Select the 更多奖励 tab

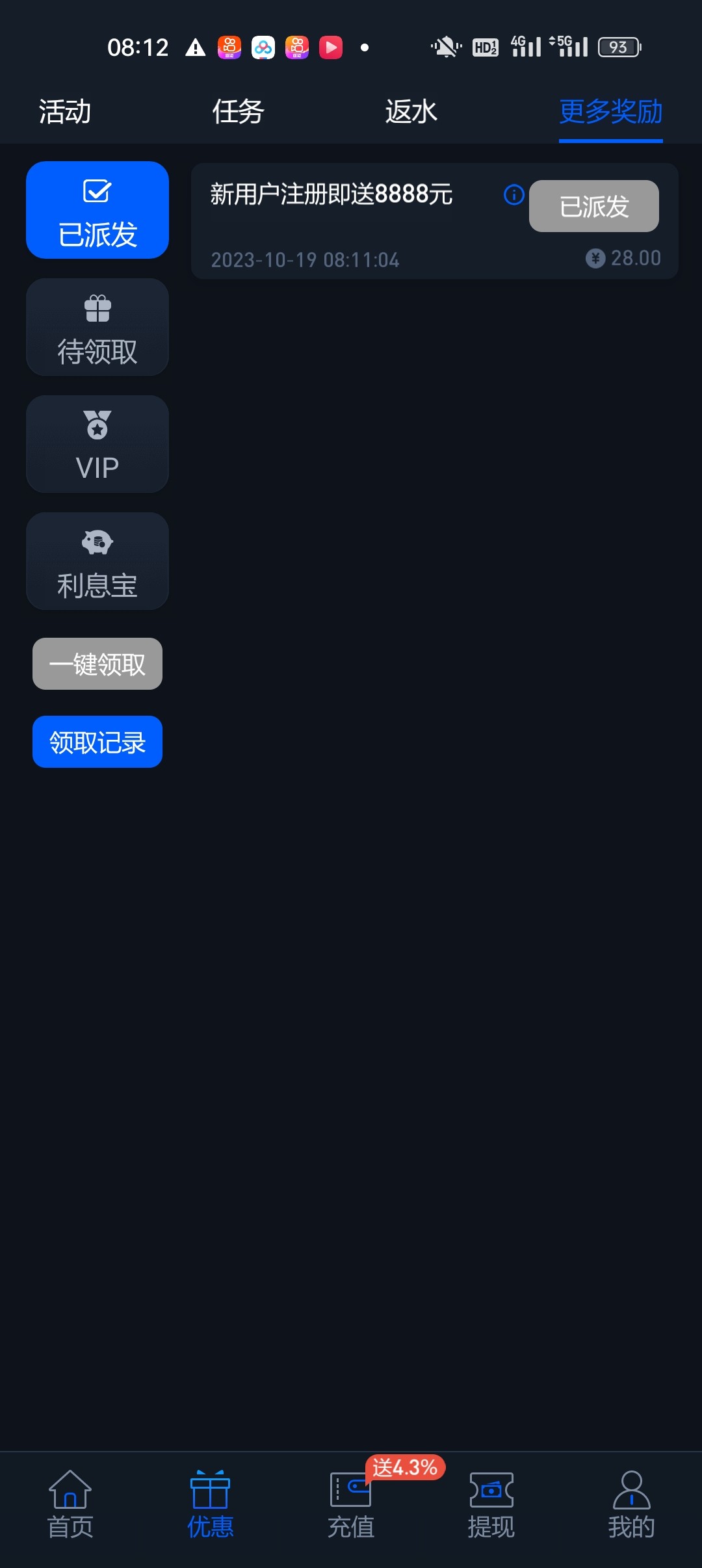pos(610,112)
